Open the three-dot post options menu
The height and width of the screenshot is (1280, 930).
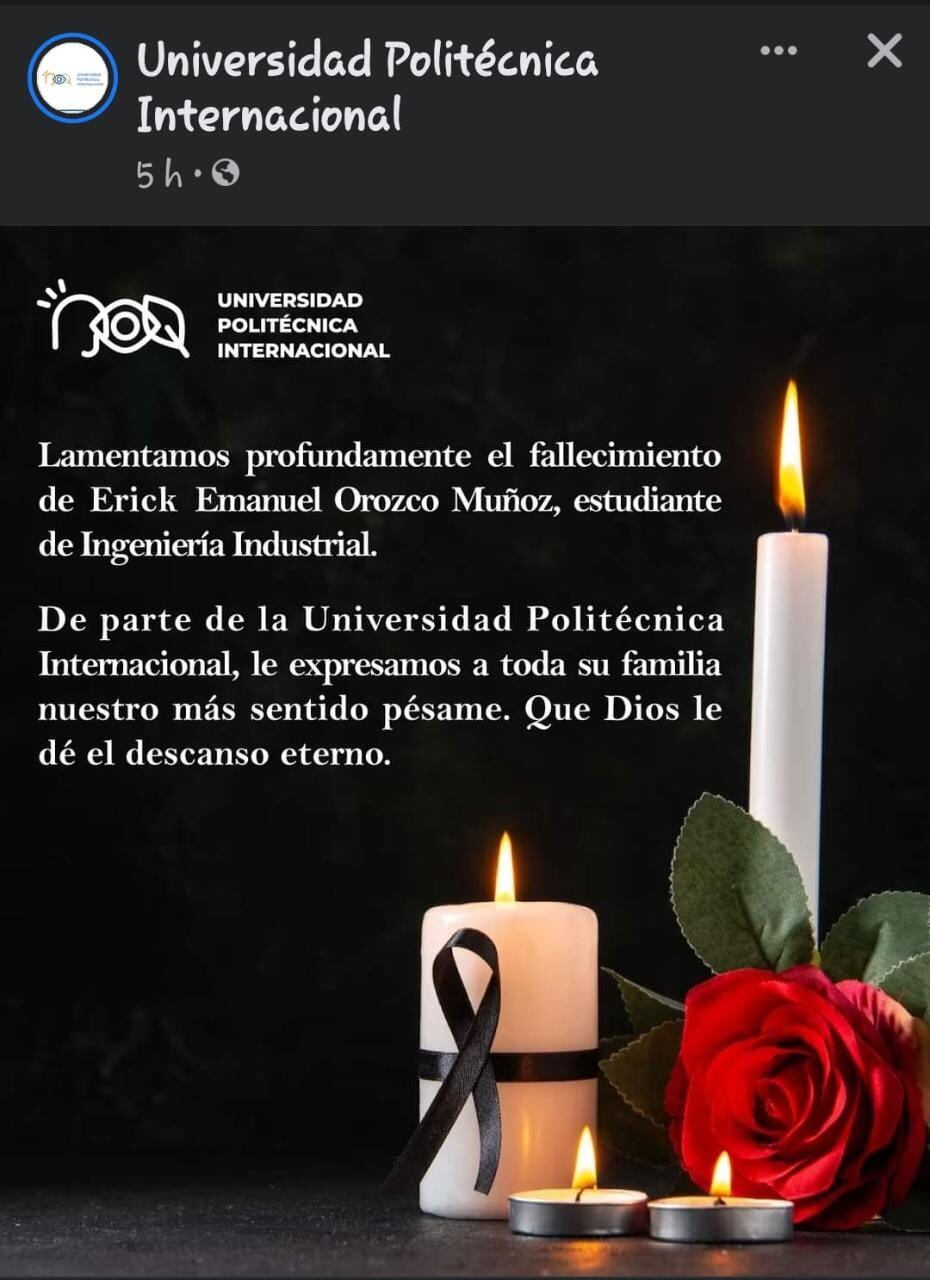click(778, 51)
